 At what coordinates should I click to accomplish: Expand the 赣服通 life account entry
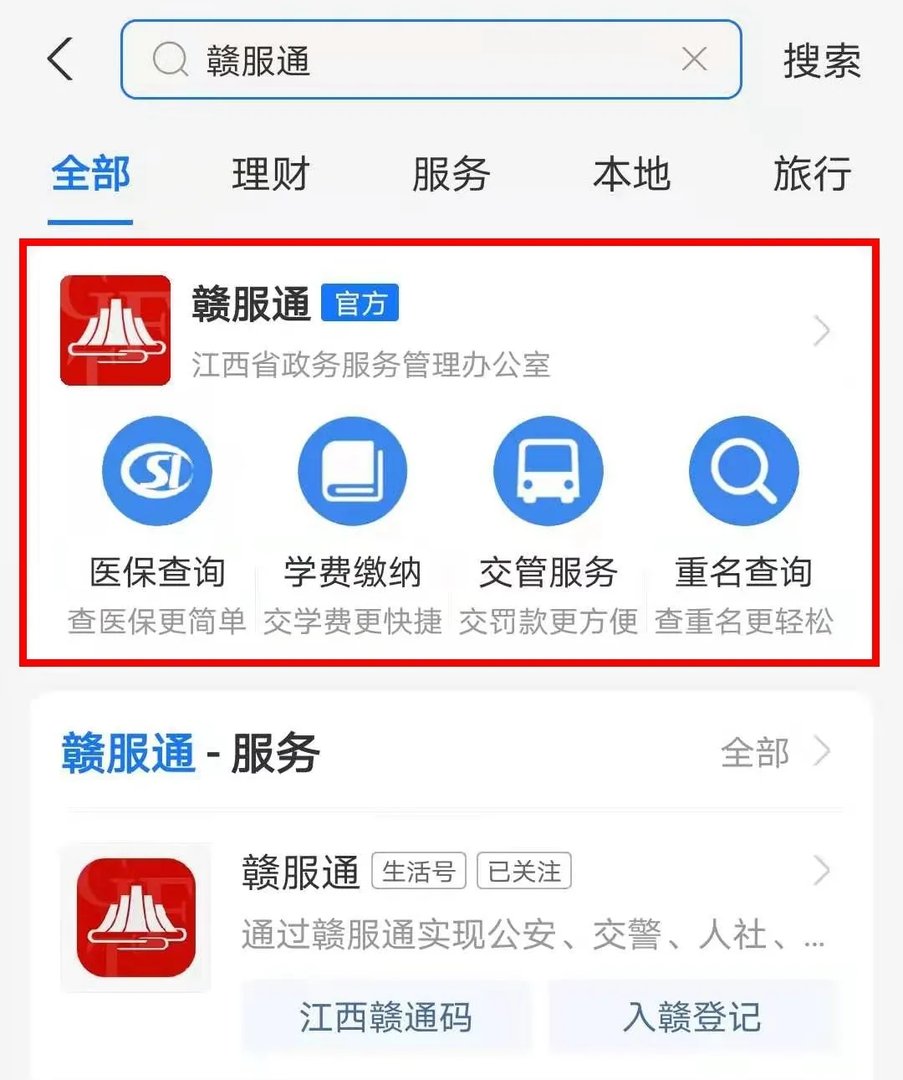822,869
